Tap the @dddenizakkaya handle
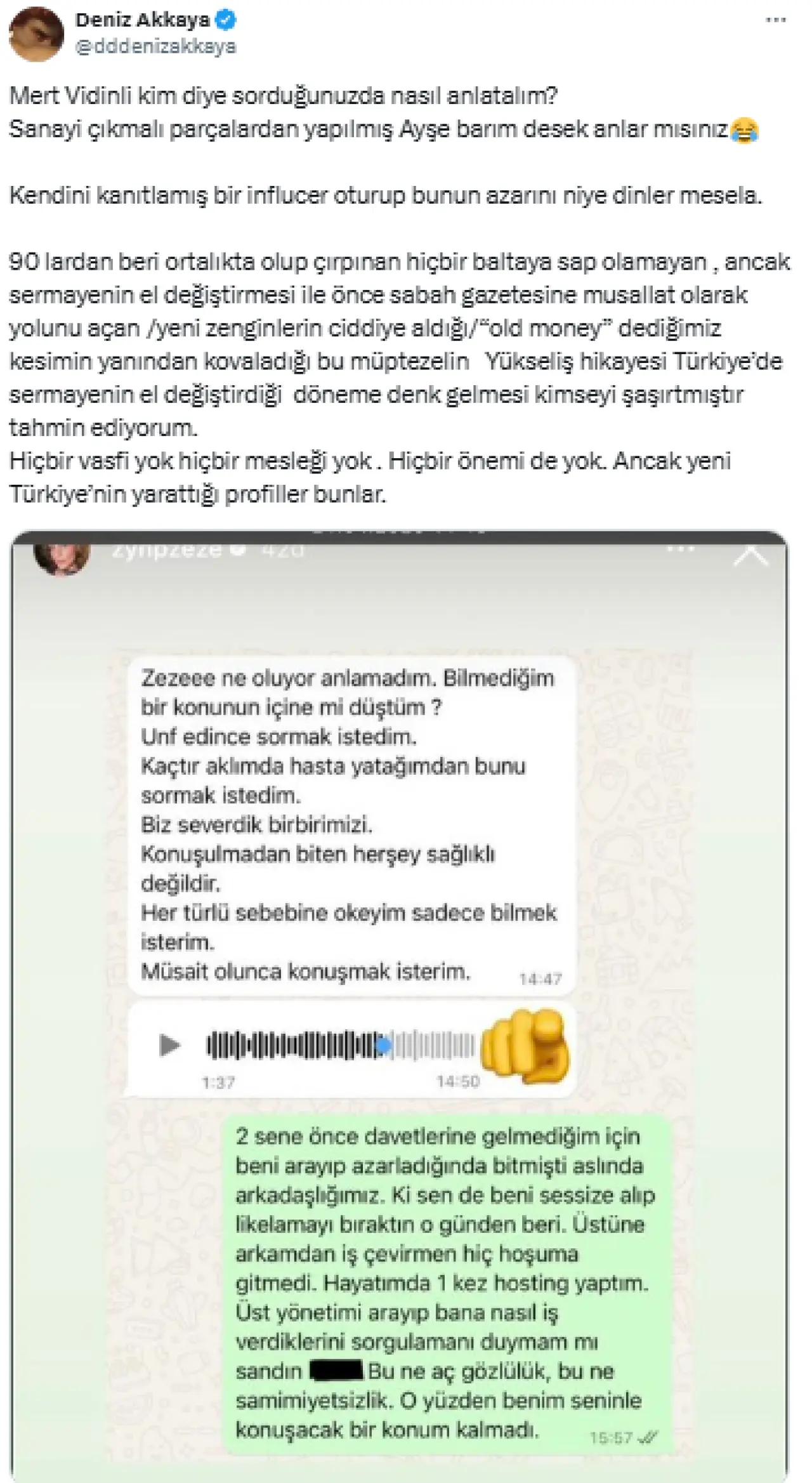The image size is (812, 1483). (x=155, y=46)
